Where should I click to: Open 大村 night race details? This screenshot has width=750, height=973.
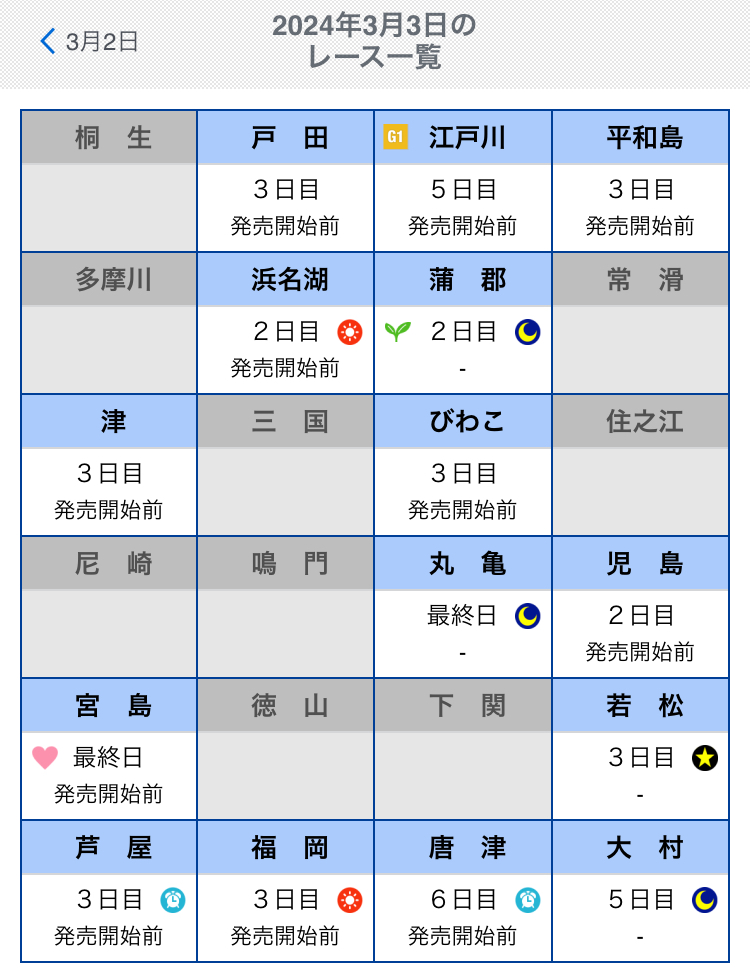[x=640, y=891]
